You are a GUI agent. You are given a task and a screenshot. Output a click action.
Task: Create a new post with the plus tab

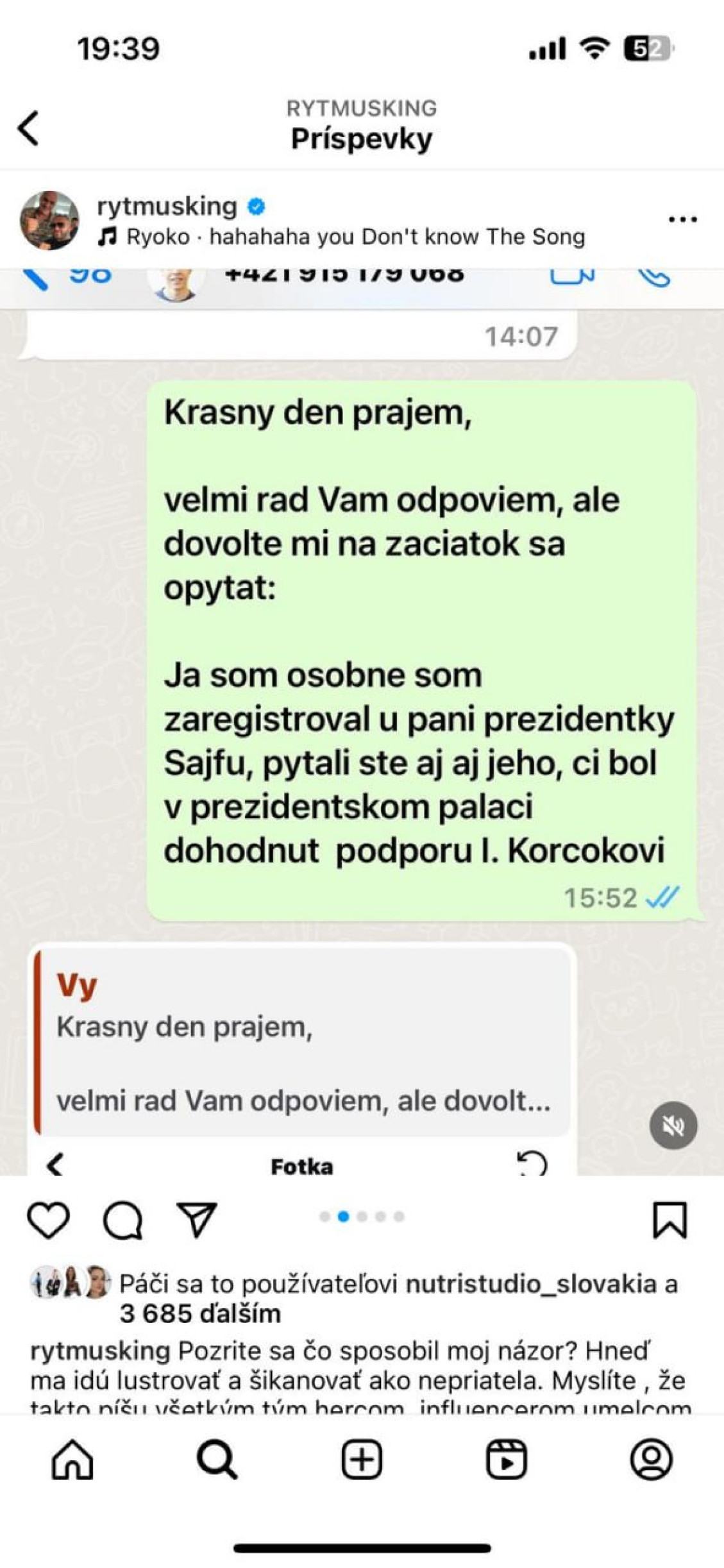[x=362, y=1460]
